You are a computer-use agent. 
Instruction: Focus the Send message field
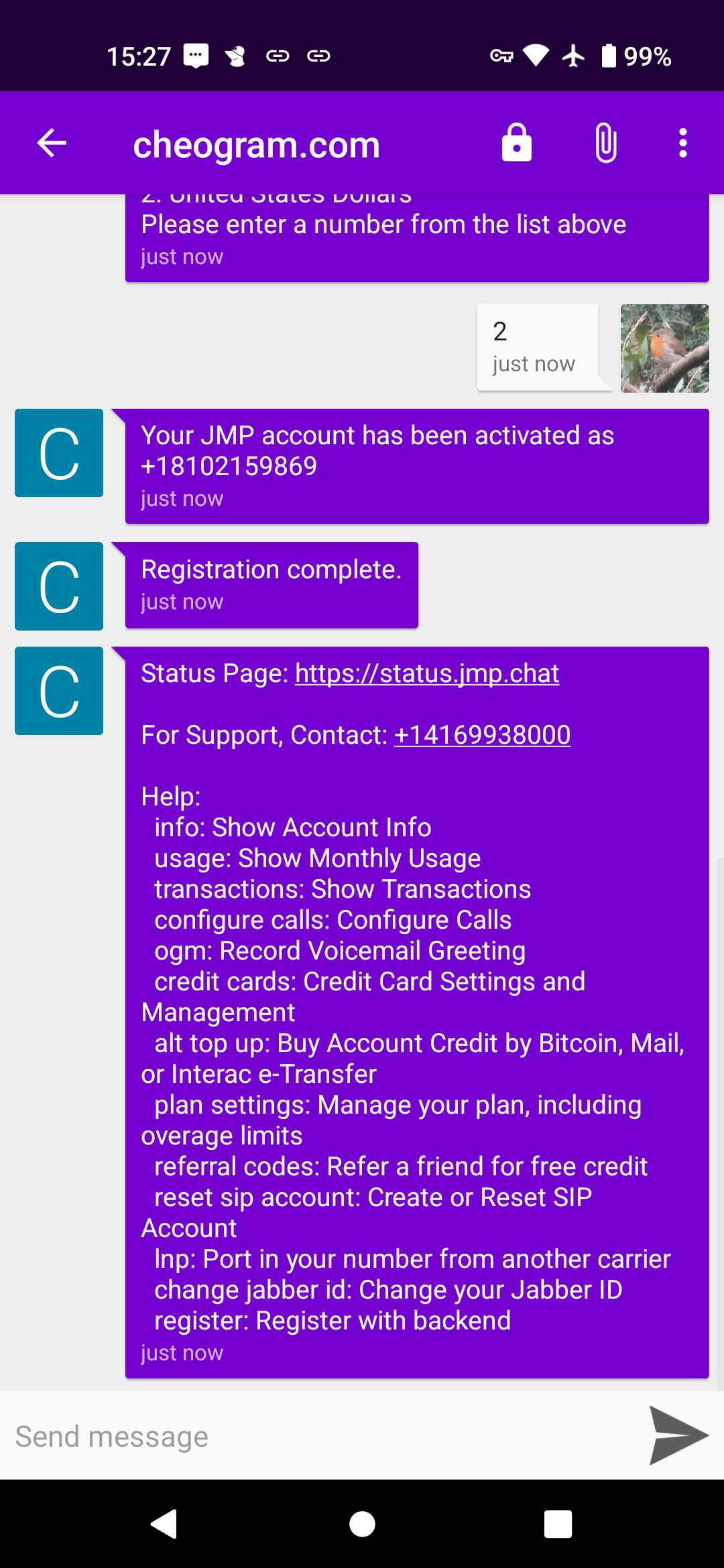point(322,1436)
